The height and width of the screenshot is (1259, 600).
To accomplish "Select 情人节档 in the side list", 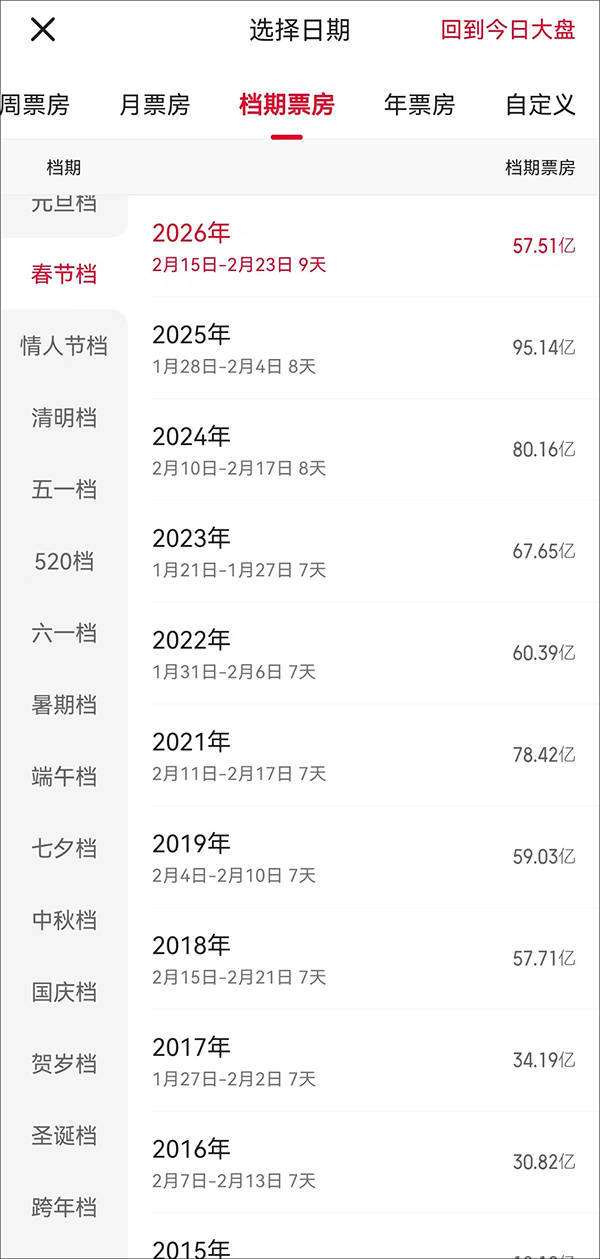I will pos(64,347).
